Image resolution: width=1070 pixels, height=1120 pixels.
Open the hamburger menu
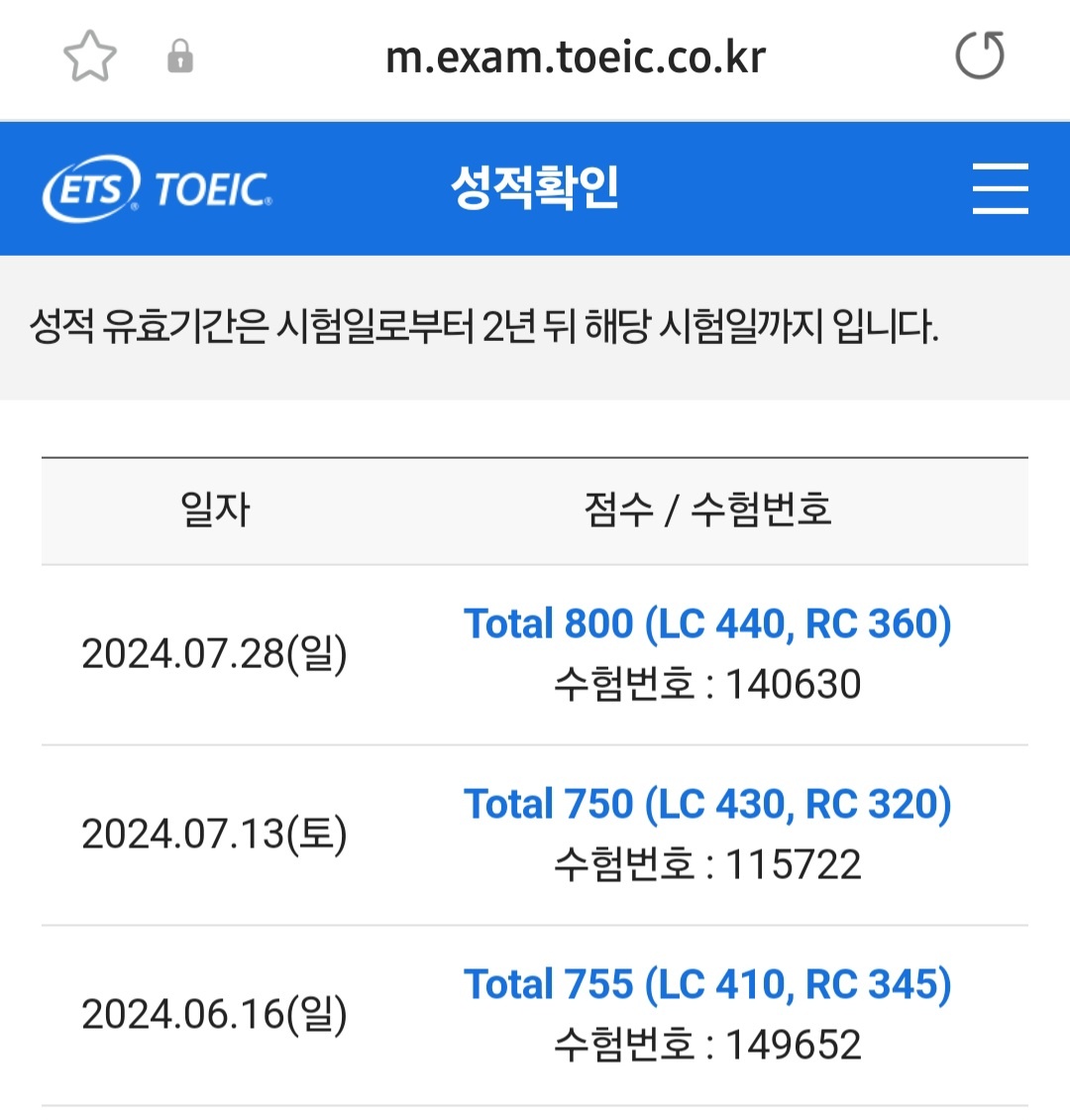click(x=1000, y=188)
